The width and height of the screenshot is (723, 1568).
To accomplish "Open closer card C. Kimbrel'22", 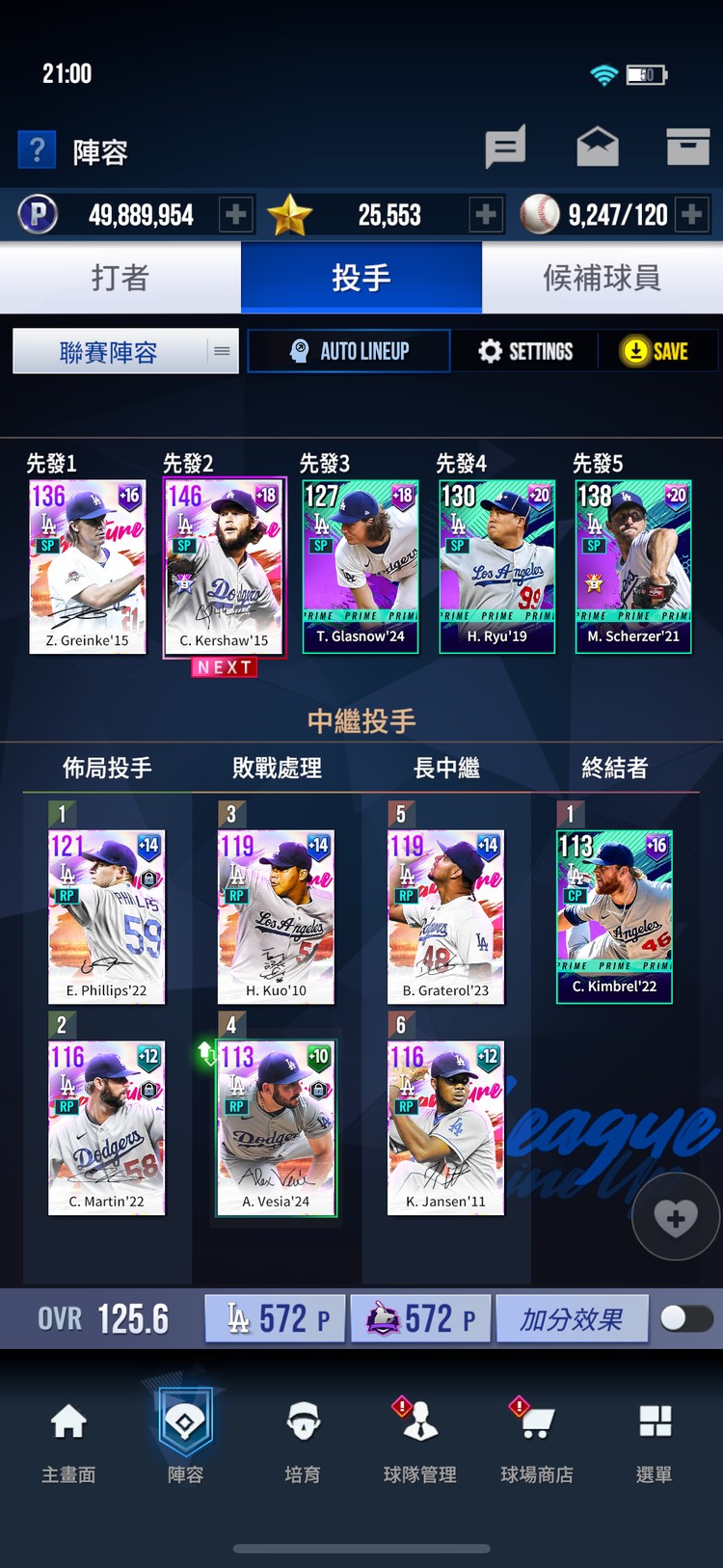I will coord(614,915).
